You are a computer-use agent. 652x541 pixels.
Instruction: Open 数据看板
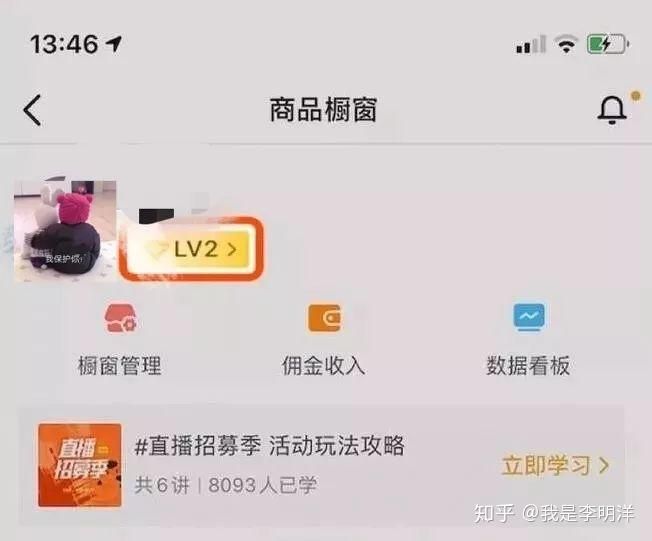528,338
